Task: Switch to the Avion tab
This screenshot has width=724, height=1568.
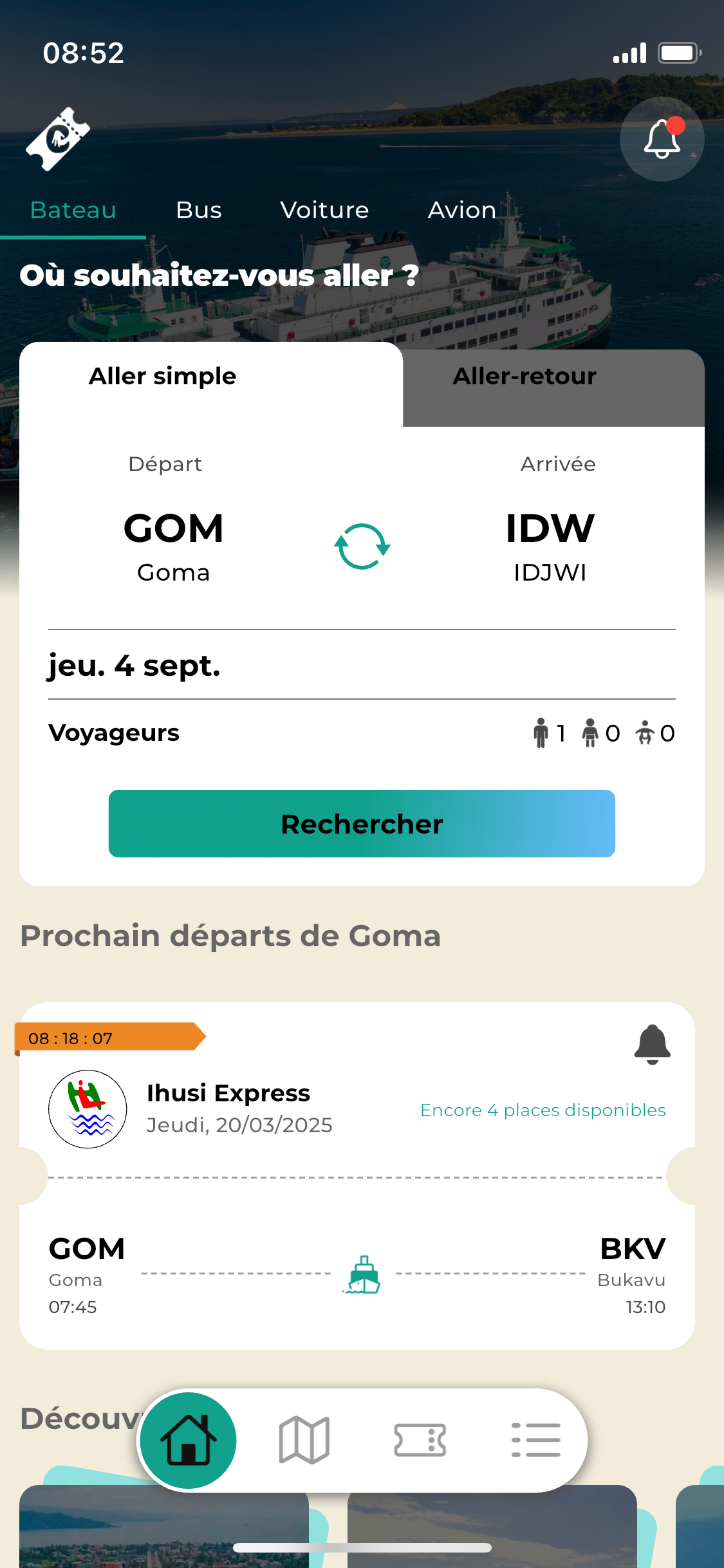Action: (462, 210)
